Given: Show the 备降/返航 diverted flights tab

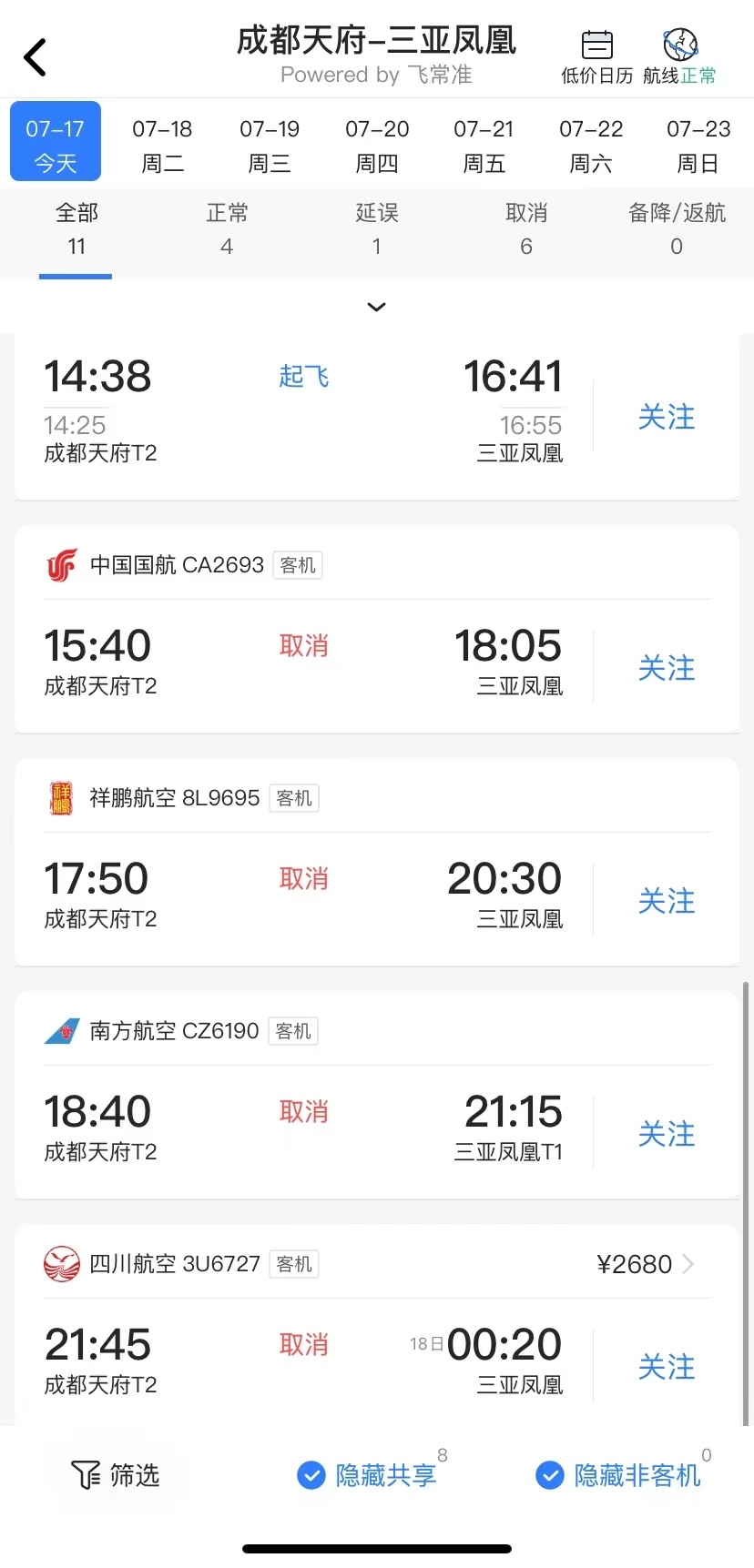Looking at the screenshot, I should click(676, 229).
